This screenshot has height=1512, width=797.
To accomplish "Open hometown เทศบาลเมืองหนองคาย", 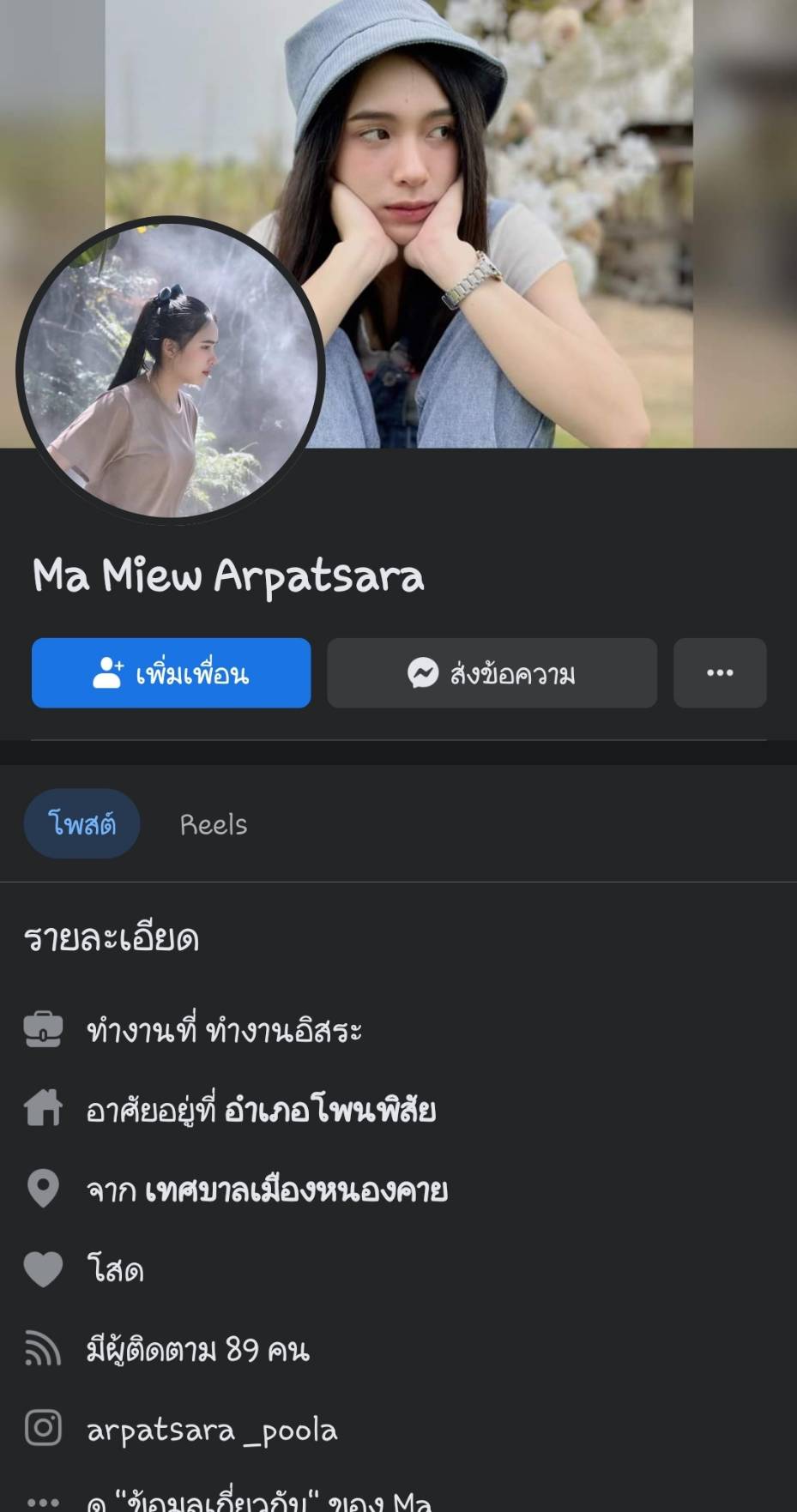I will tap(296, 1190).
